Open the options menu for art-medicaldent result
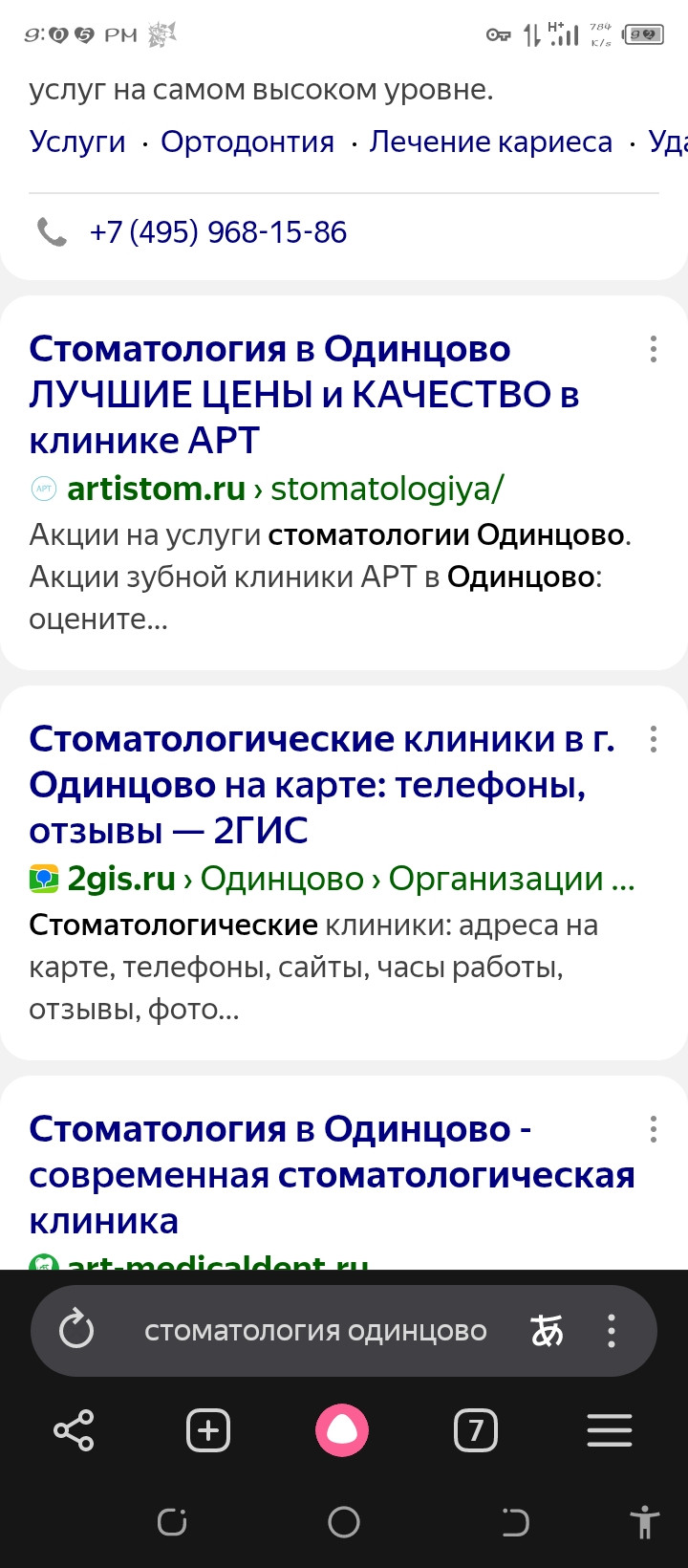Image resolution: width=688 pixels, height=1568 pixels. [654, 1129]
